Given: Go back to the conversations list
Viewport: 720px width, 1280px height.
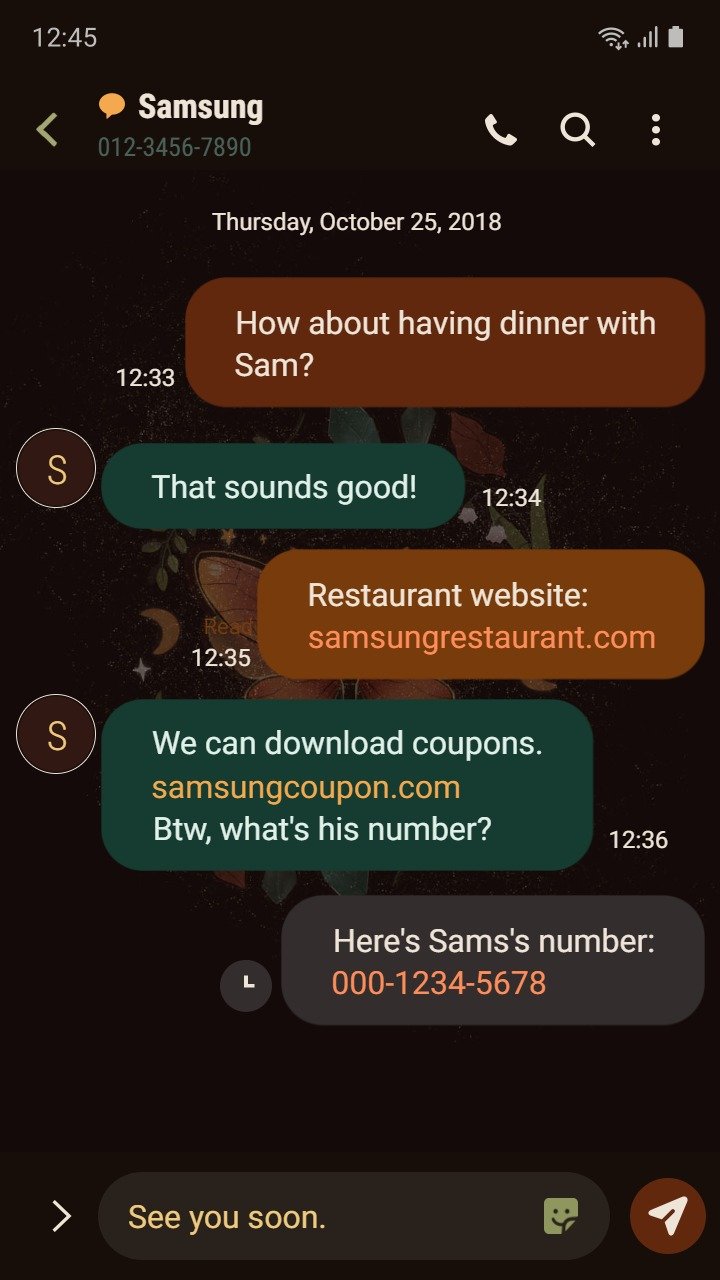Looking at the screenshot, I should [x=47, y=129].
